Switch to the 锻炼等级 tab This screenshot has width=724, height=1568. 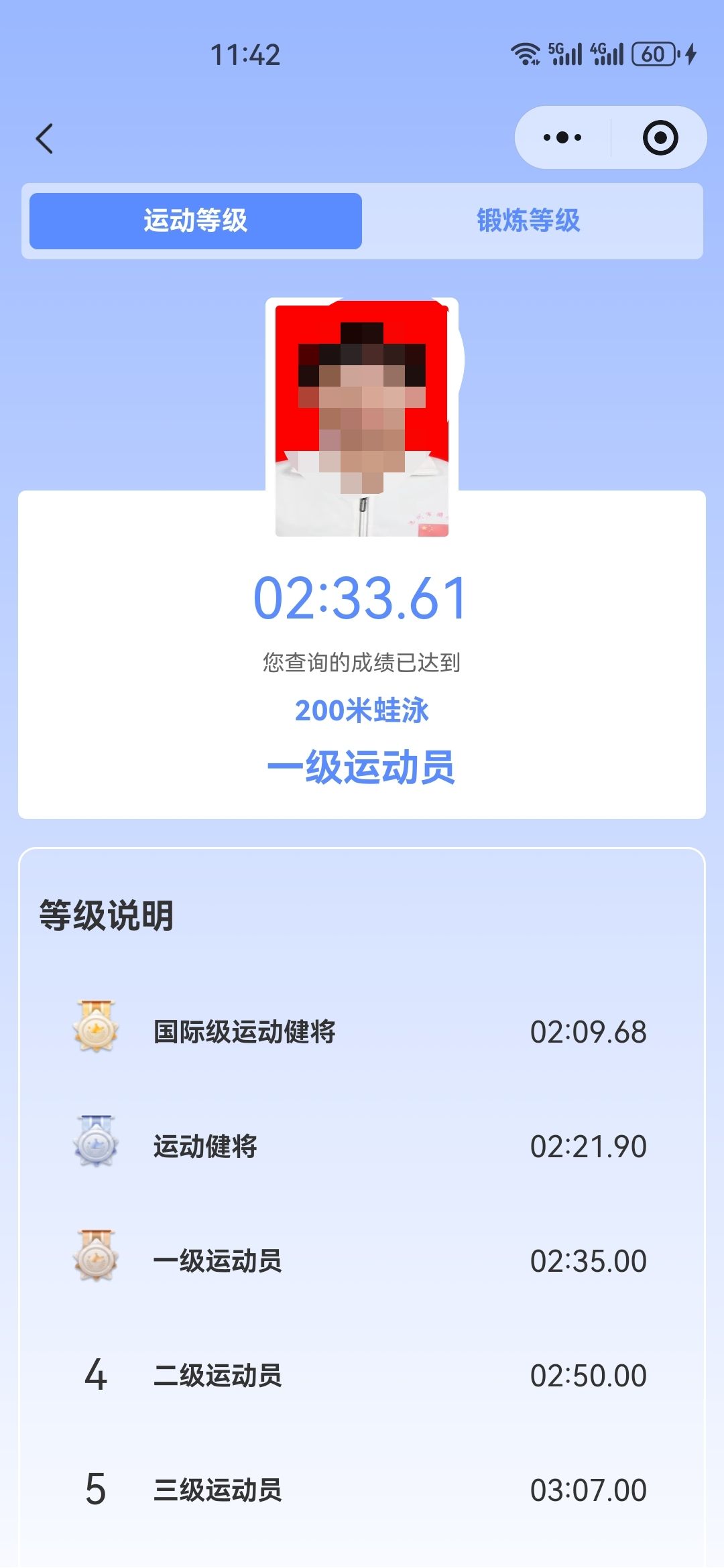(528, 220)
